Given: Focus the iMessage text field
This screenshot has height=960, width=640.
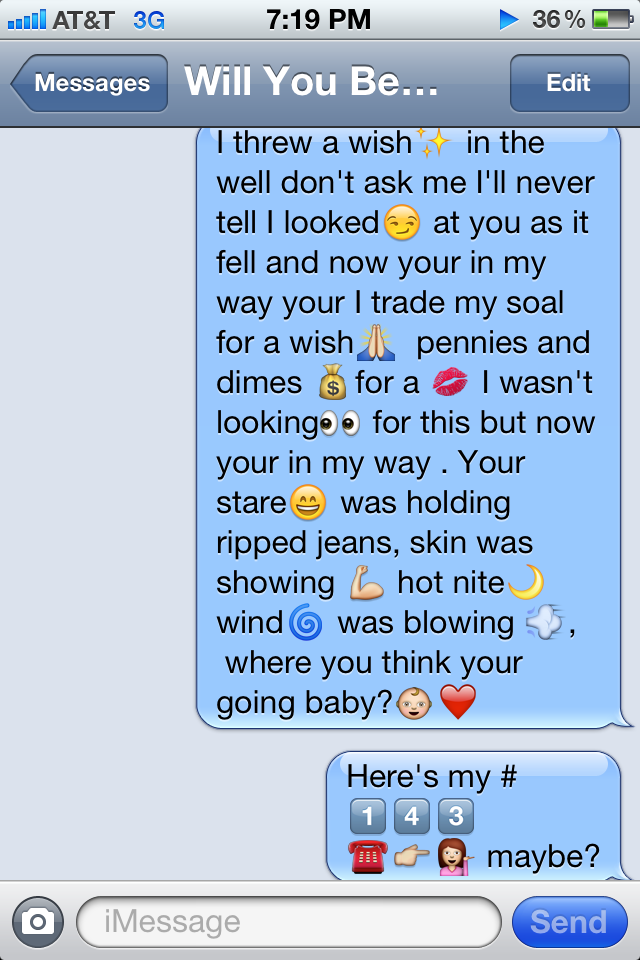Looking at the screenshot, I should coord(288,921).
